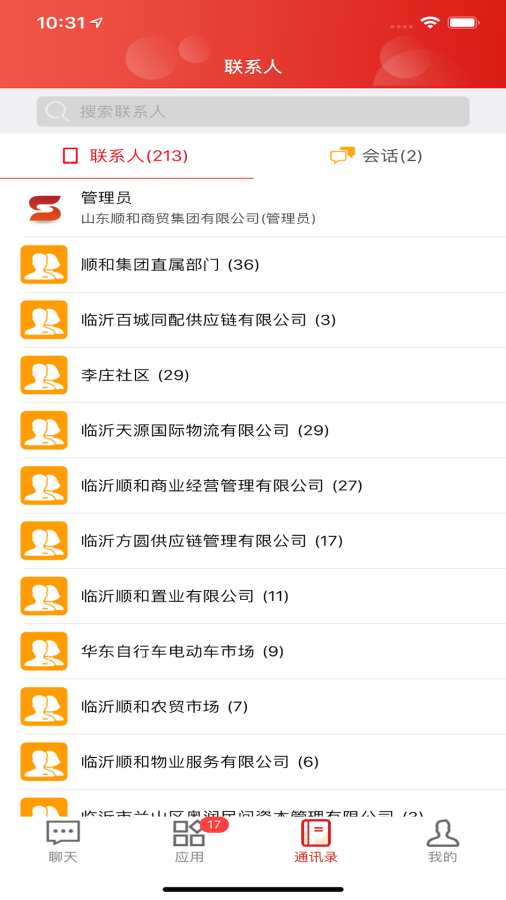506x900 pixels.
Task: Open 临沂顺和物业服务有限公司 group
Action: (x=253, y=762)
